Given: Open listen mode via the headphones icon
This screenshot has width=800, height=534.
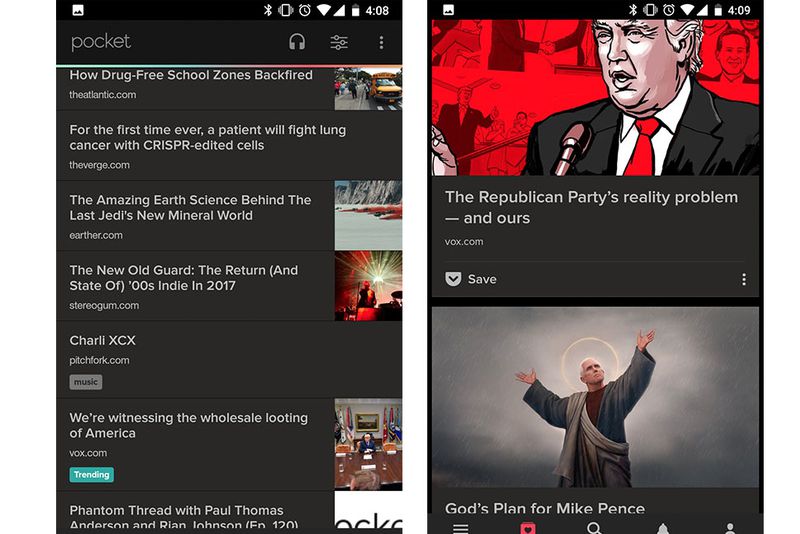Looking at the screenshot, I should 297,42.
